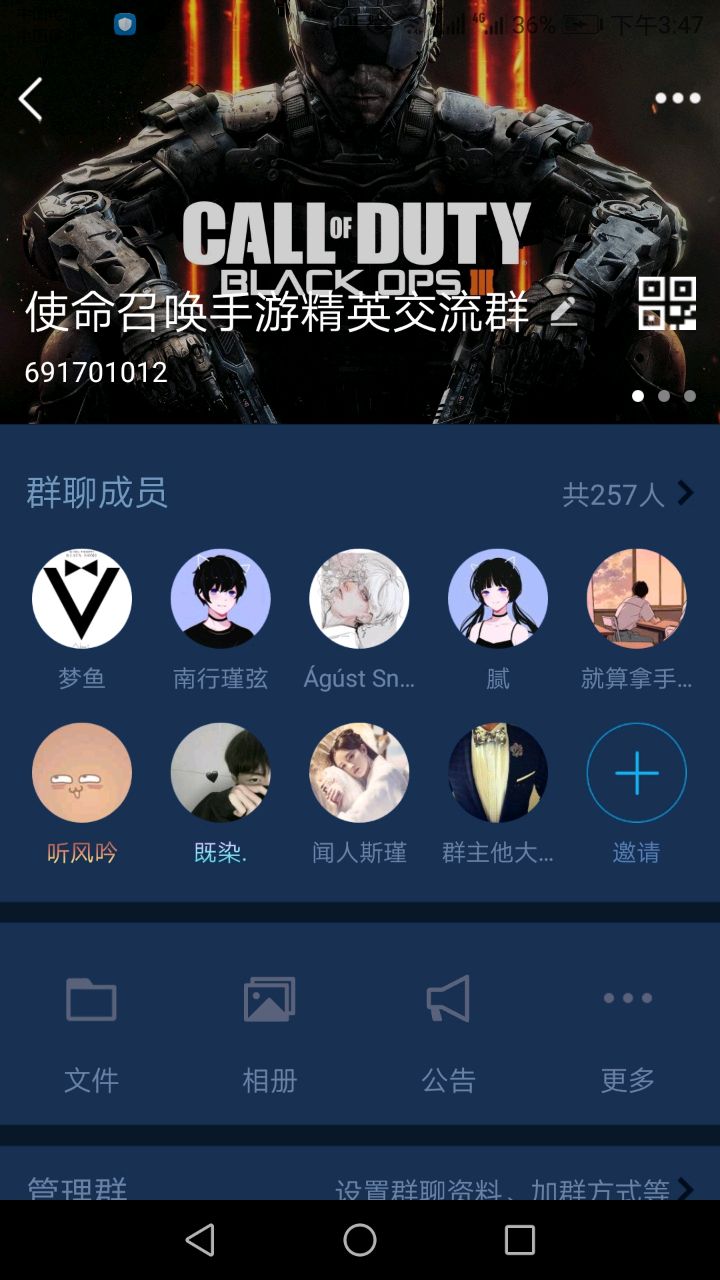720x1280 pixels.
Task: Open the group 相册 album
Action: pos(269,1030)
